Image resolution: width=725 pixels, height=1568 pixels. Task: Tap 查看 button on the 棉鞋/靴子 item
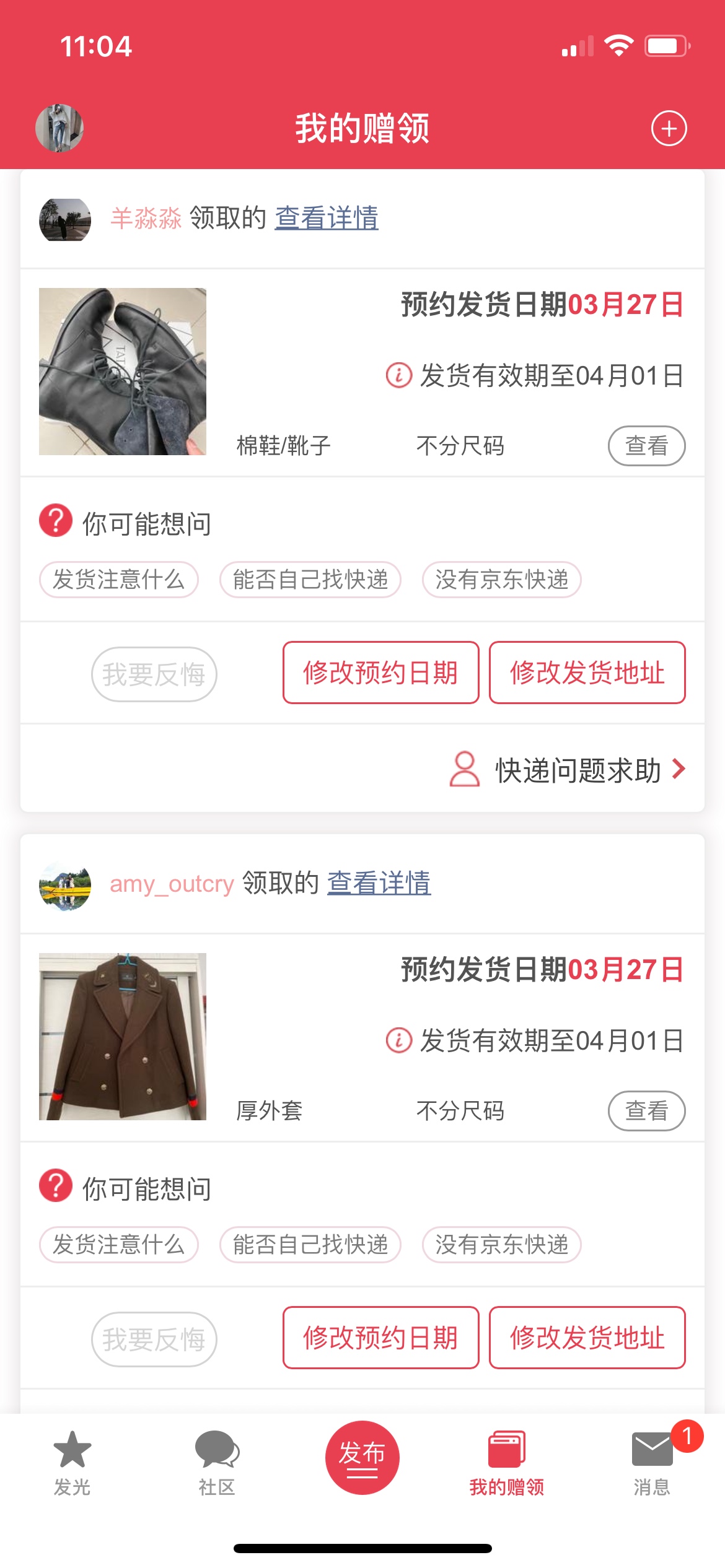pos(646,446)
